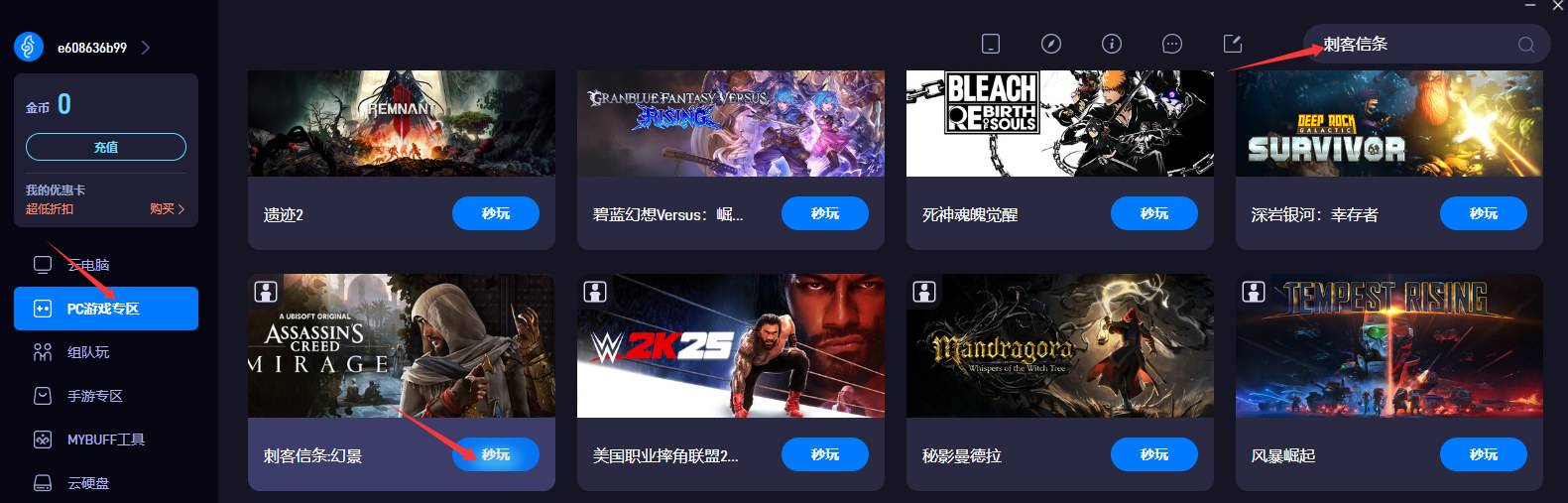Go to 组队玩 section
The image size is (1568, 503).
click(87, 352)
